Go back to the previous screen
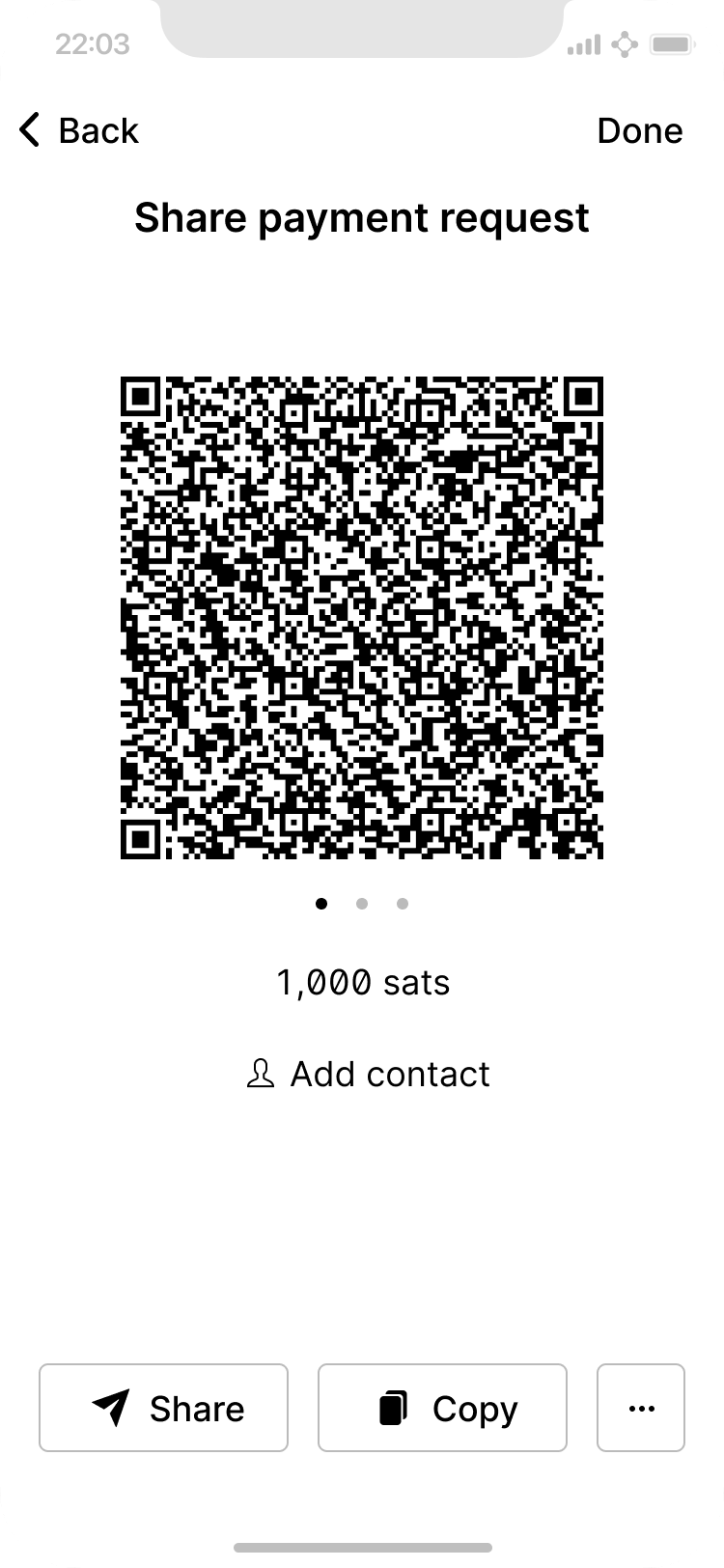This screenshot has height=1568, width=724. pyautogui.click(x=79, y=130)
